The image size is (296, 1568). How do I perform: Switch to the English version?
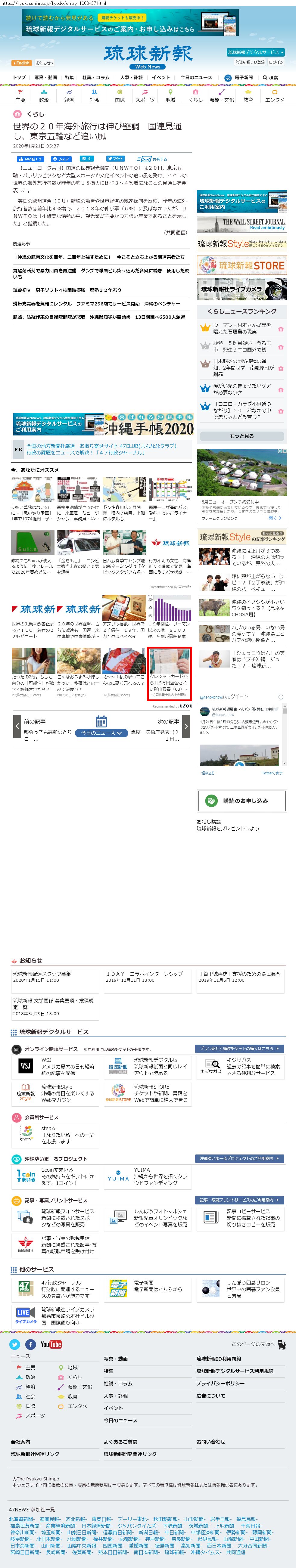pyautogui.click(x=21, y=63)
